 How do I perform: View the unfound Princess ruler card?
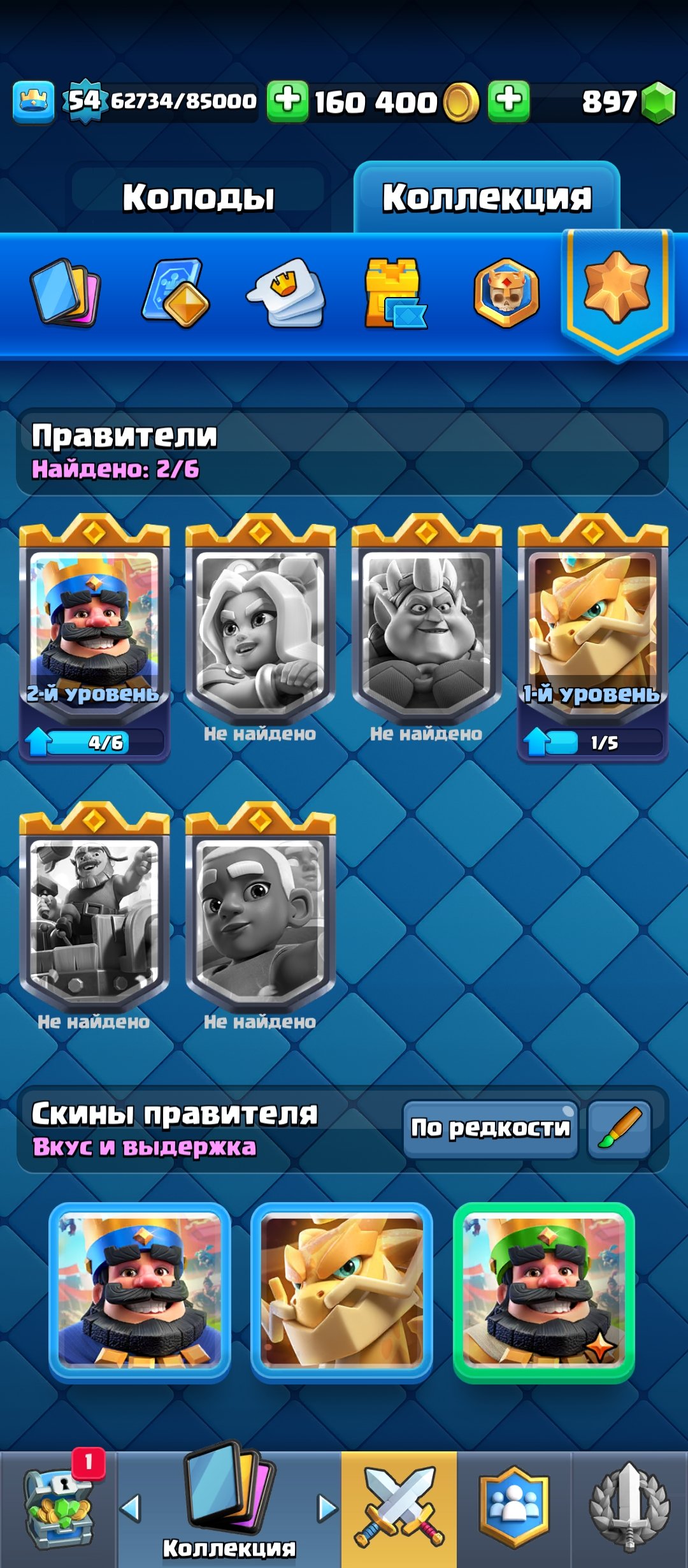click(260, 628)
